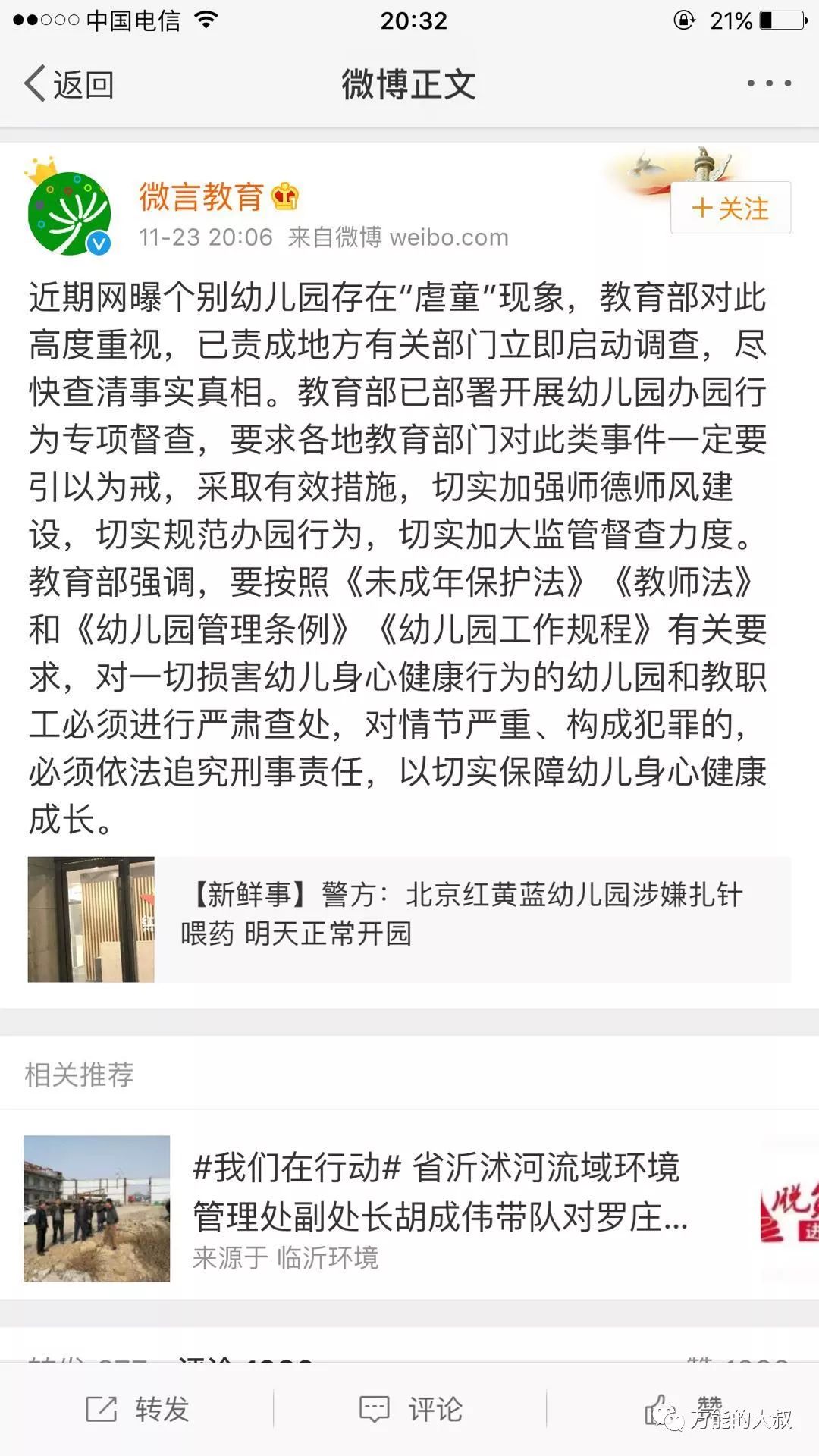Like this weibo post with 赞
Image resolution: width=819 pixels, height=1456 pixels.
pos(682,1409)
